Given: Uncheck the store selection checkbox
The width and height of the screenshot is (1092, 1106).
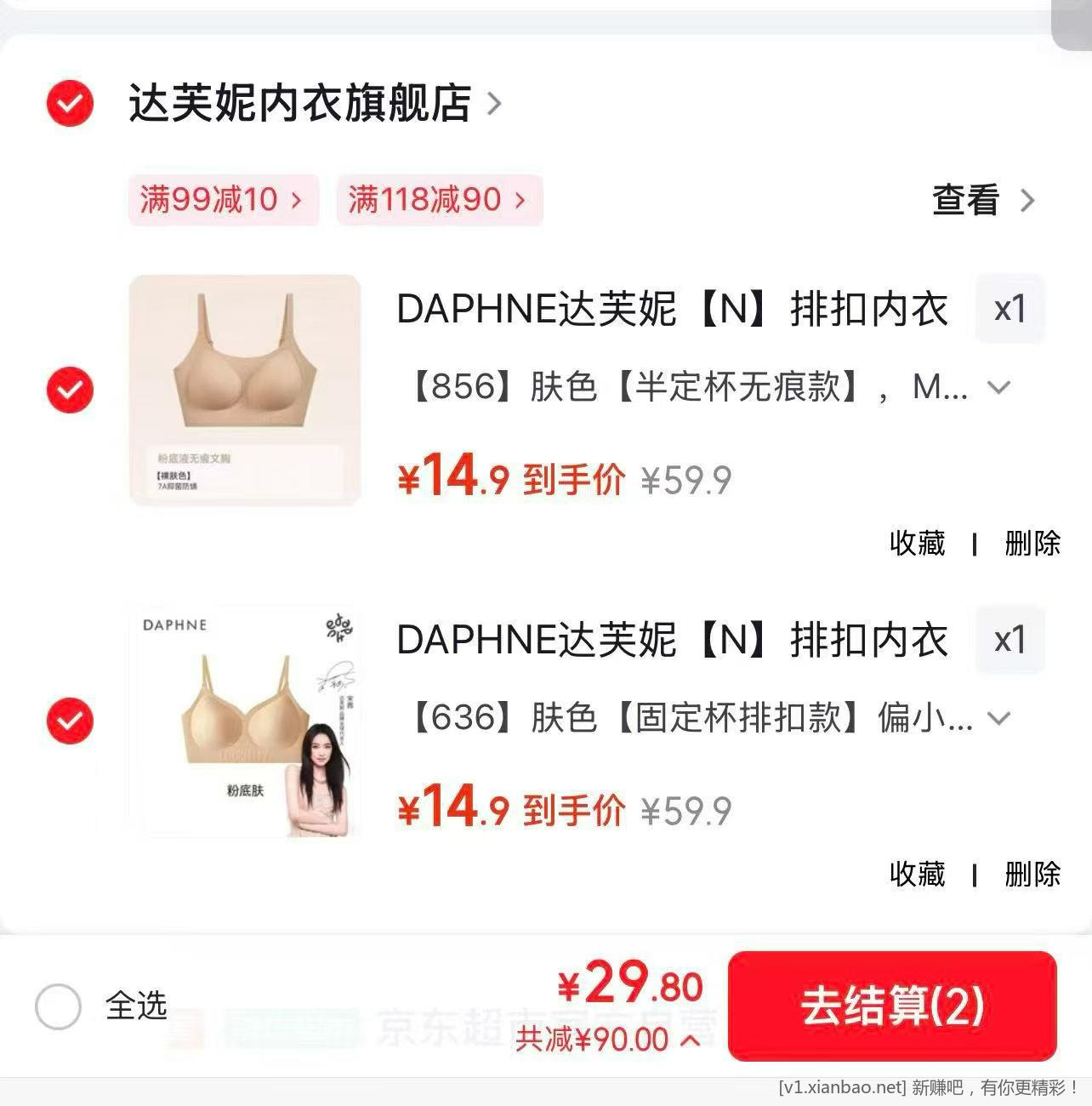Looking at the screenshot, I should coord(68,104).
